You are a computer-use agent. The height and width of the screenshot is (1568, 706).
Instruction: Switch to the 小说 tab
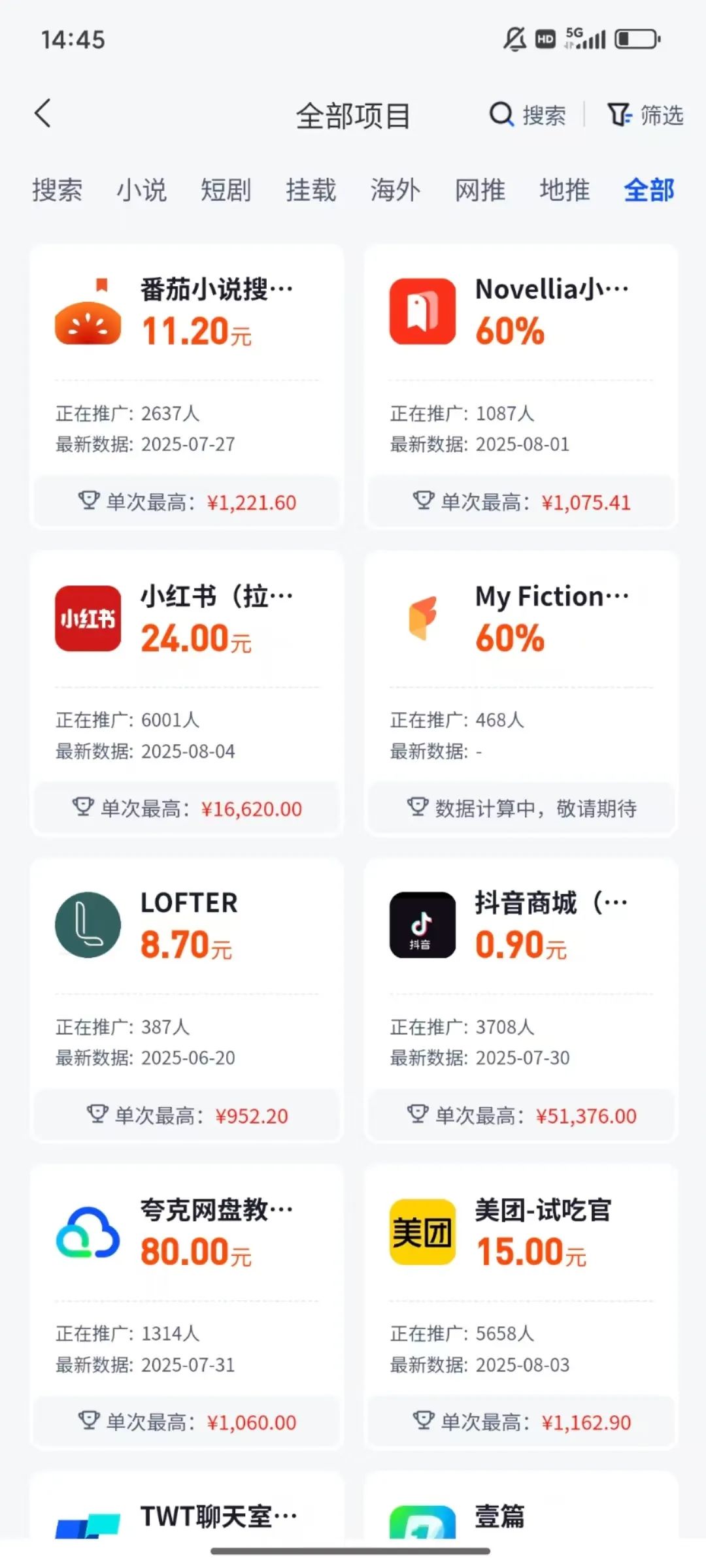point(141,190)
